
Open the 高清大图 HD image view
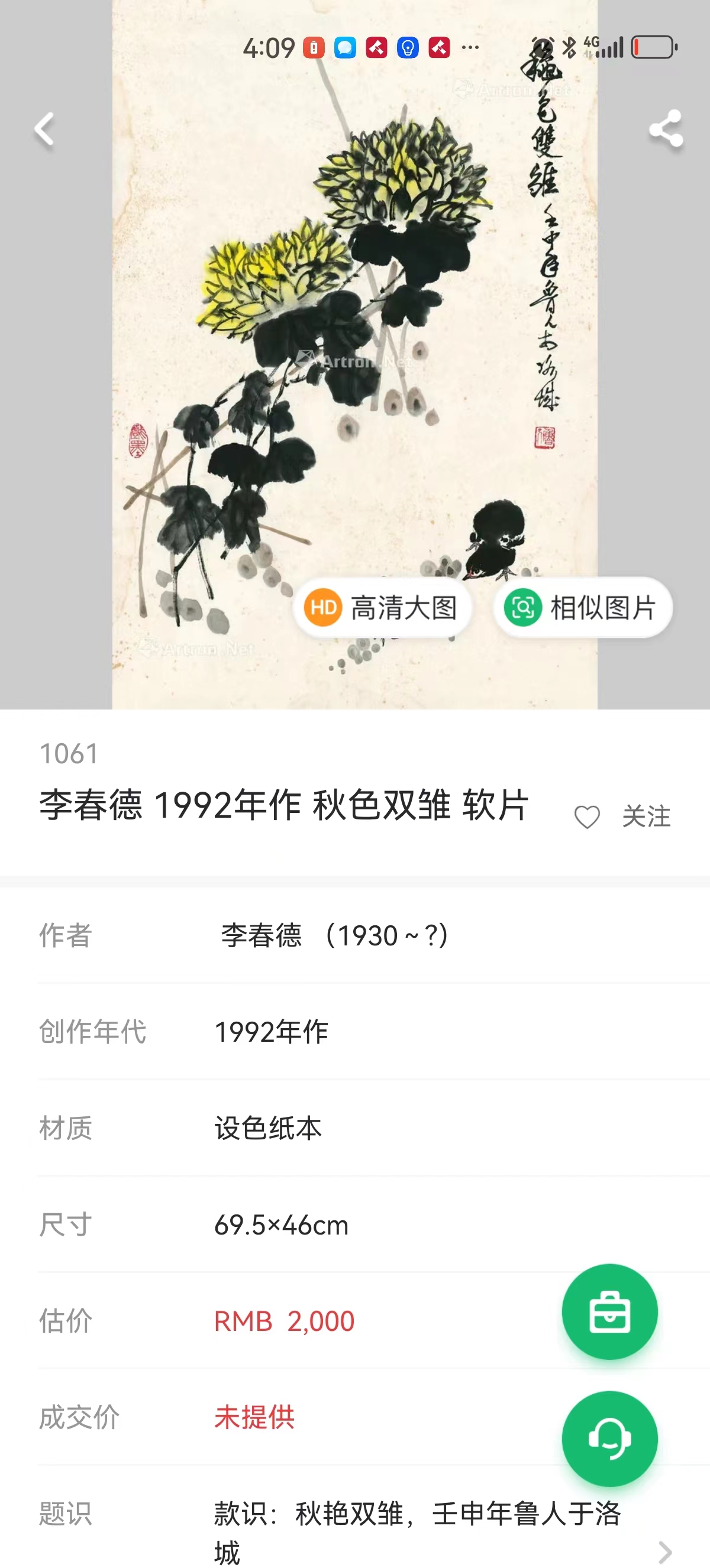click(x=382, y=607)
